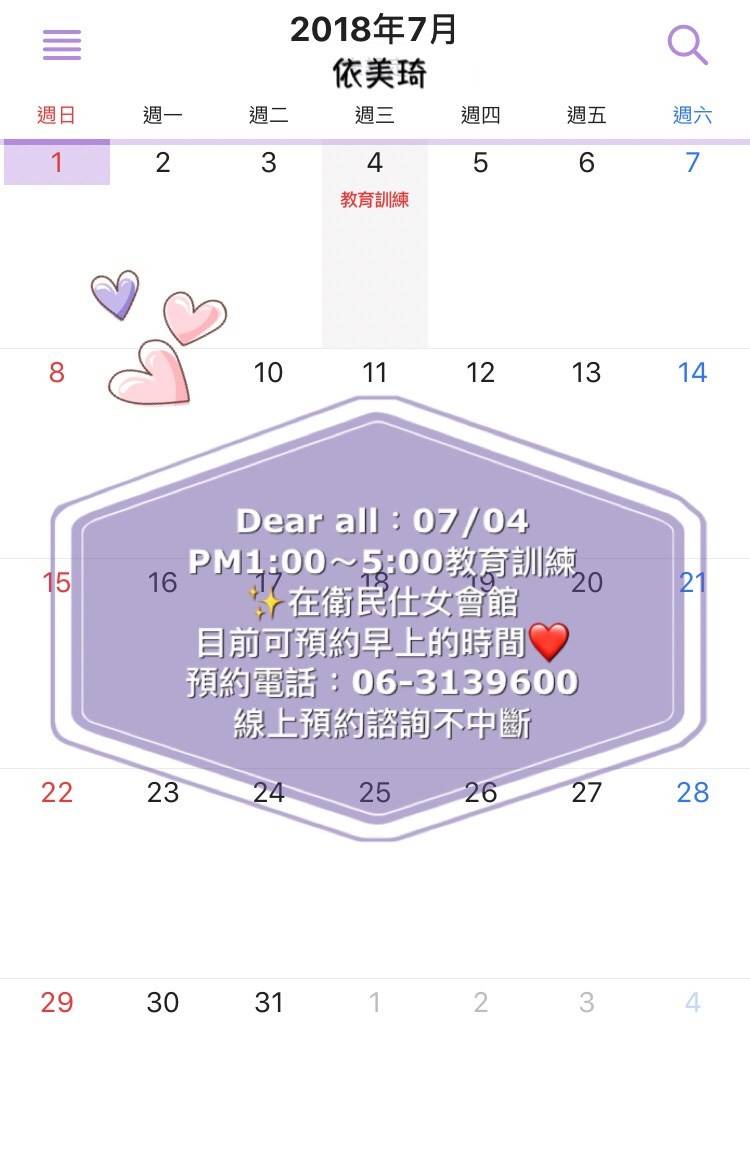This screenshot has height=1168, width=750.
Task: Select Saturday, July 14
Action: point(692,373)
